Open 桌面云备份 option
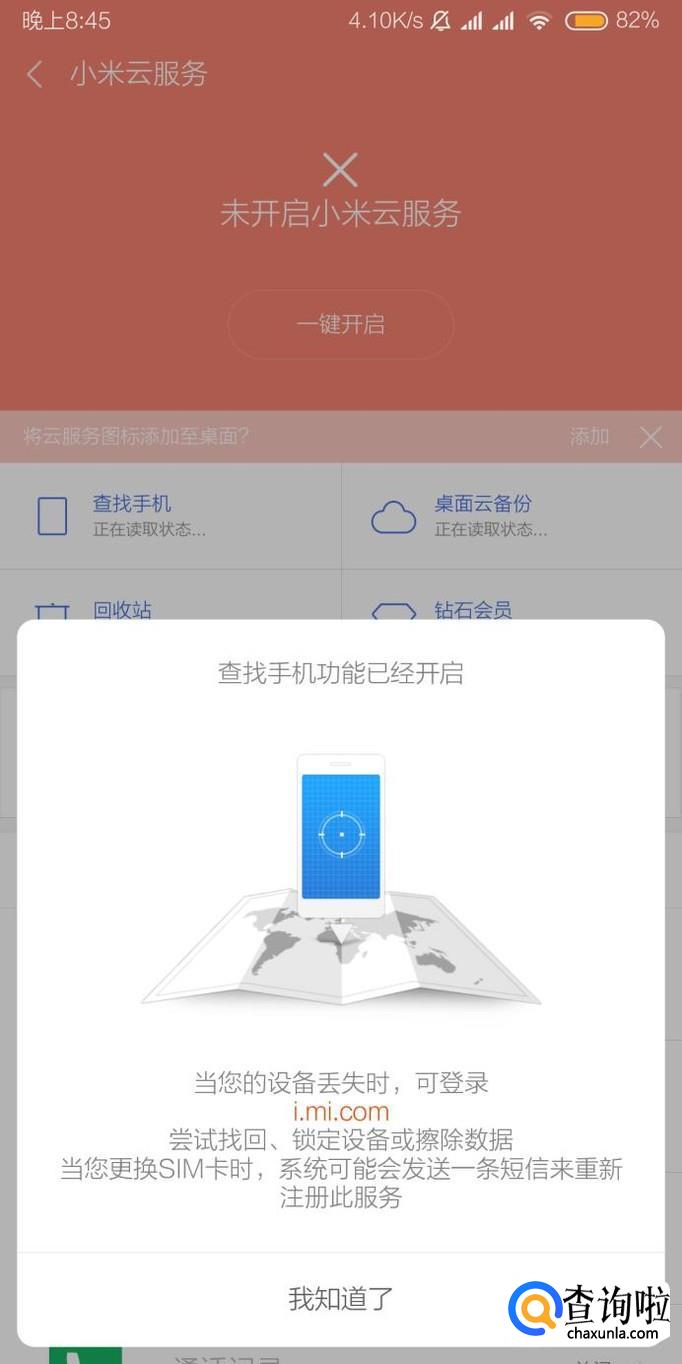Screen dimensions: 682x1364 pyautogui.click(x=511, y=515)
